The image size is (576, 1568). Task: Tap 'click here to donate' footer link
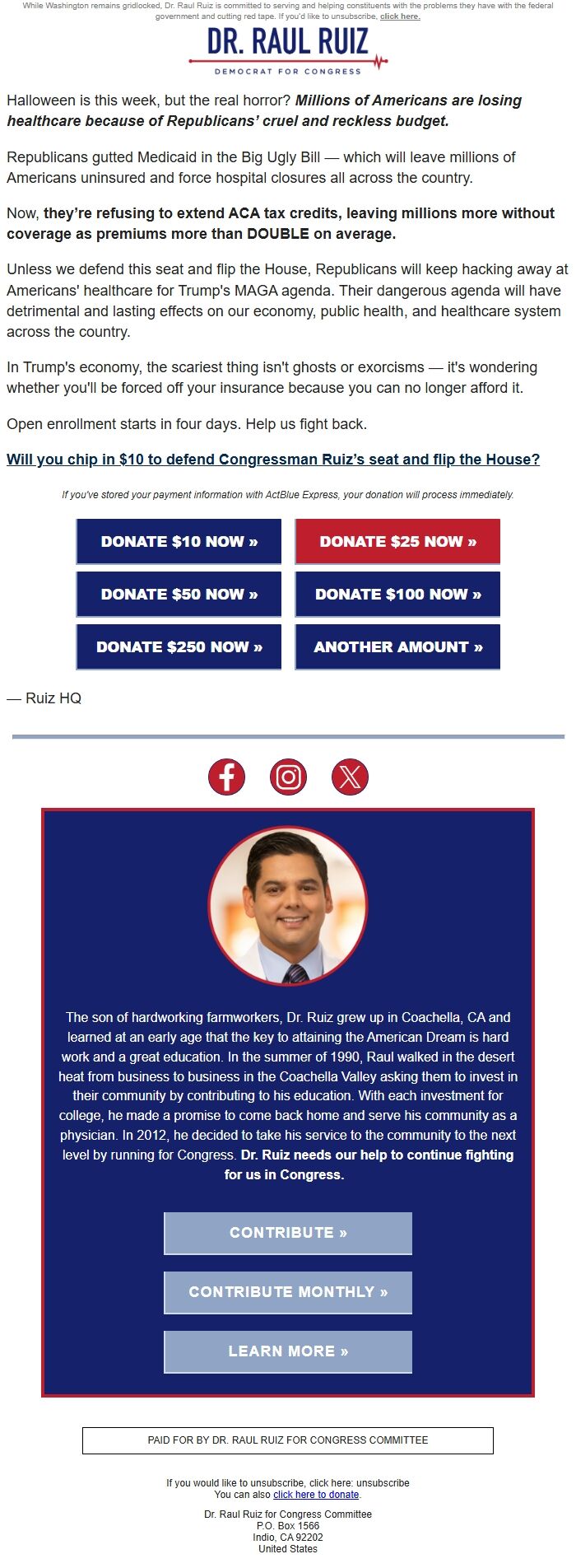click(x=316, y=1495)
